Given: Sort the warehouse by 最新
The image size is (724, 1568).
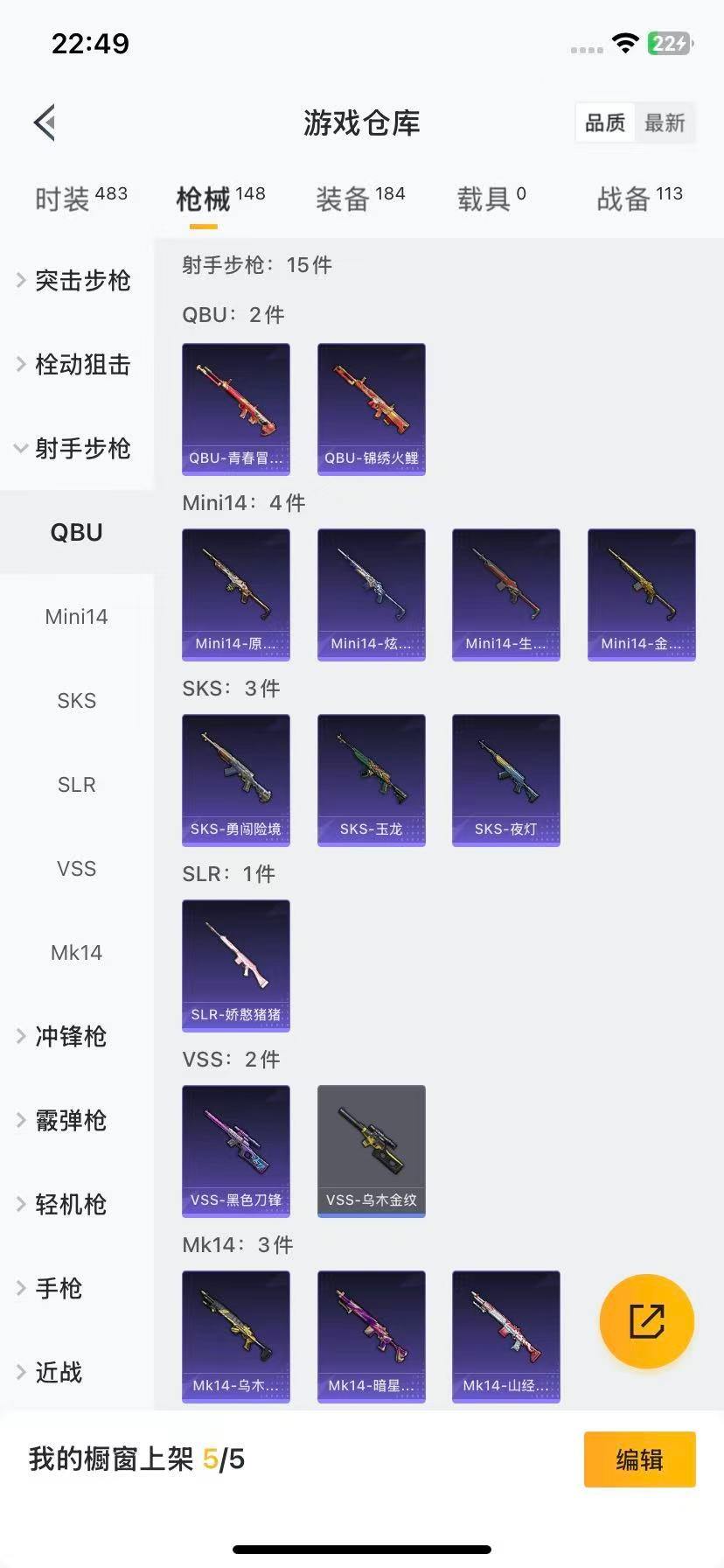Looking at the screenshot, I should (x=665, y=122).
